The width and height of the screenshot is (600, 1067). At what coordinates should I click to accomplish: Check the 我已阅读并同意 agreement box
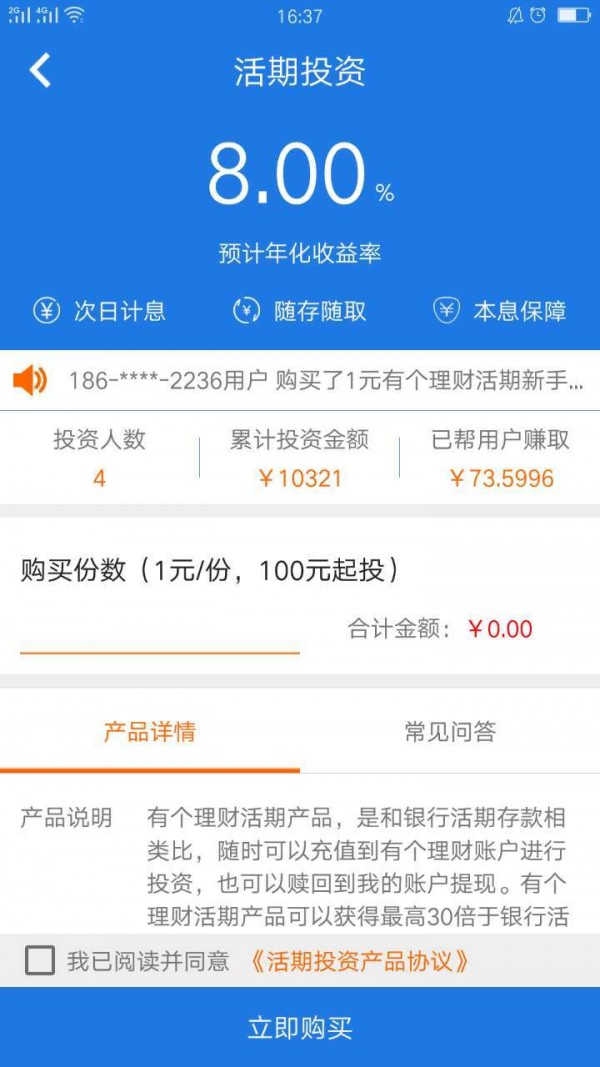coord(40,961)
